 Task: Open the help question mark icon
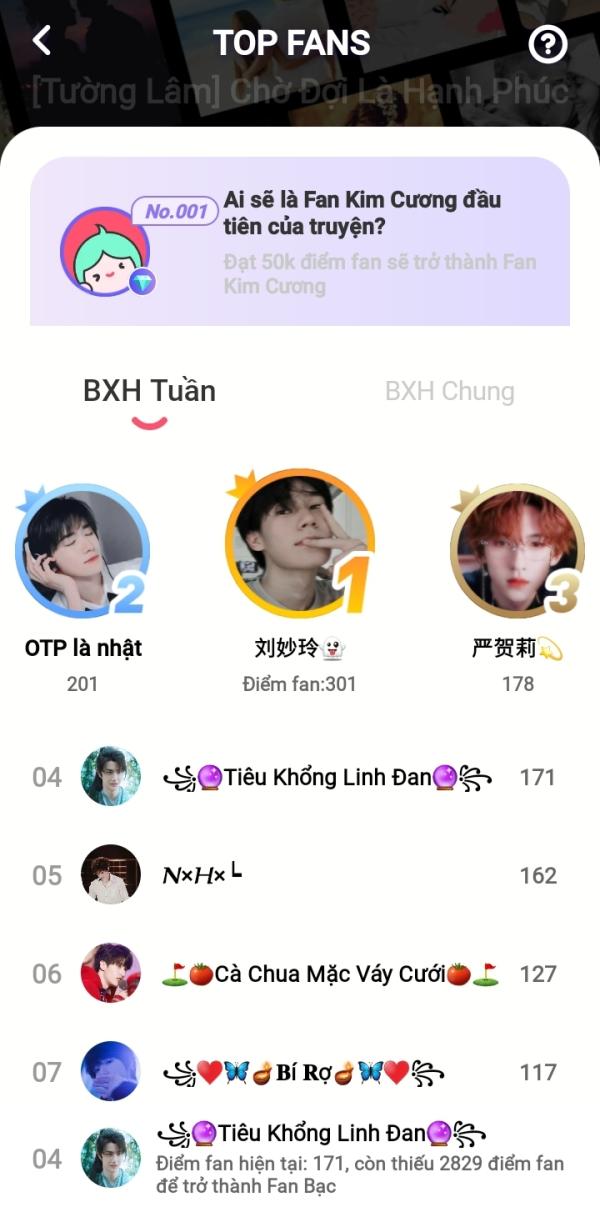pyautogui.click(x=547, y=43)
